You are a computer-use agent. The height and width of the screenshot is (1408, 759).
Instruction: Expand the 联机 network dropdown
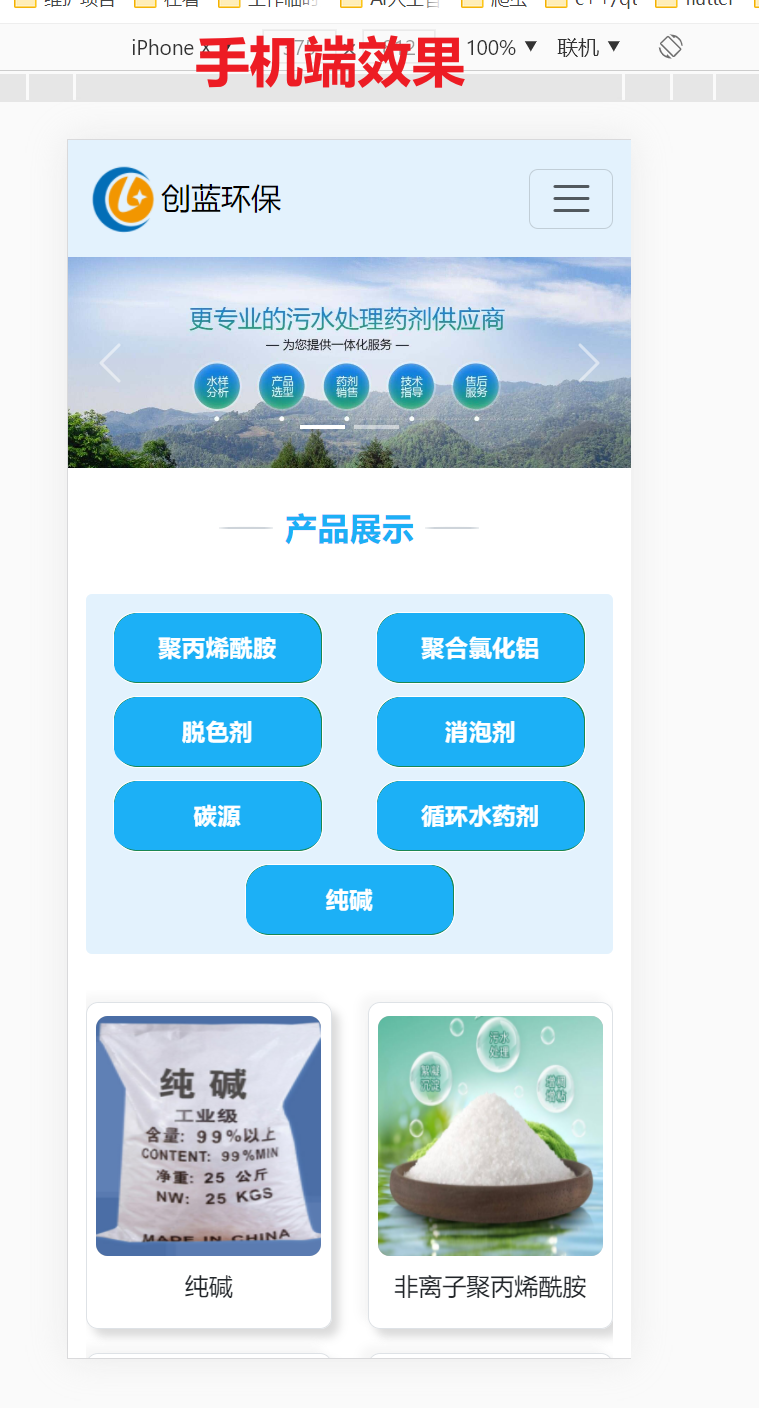point(589,47)
